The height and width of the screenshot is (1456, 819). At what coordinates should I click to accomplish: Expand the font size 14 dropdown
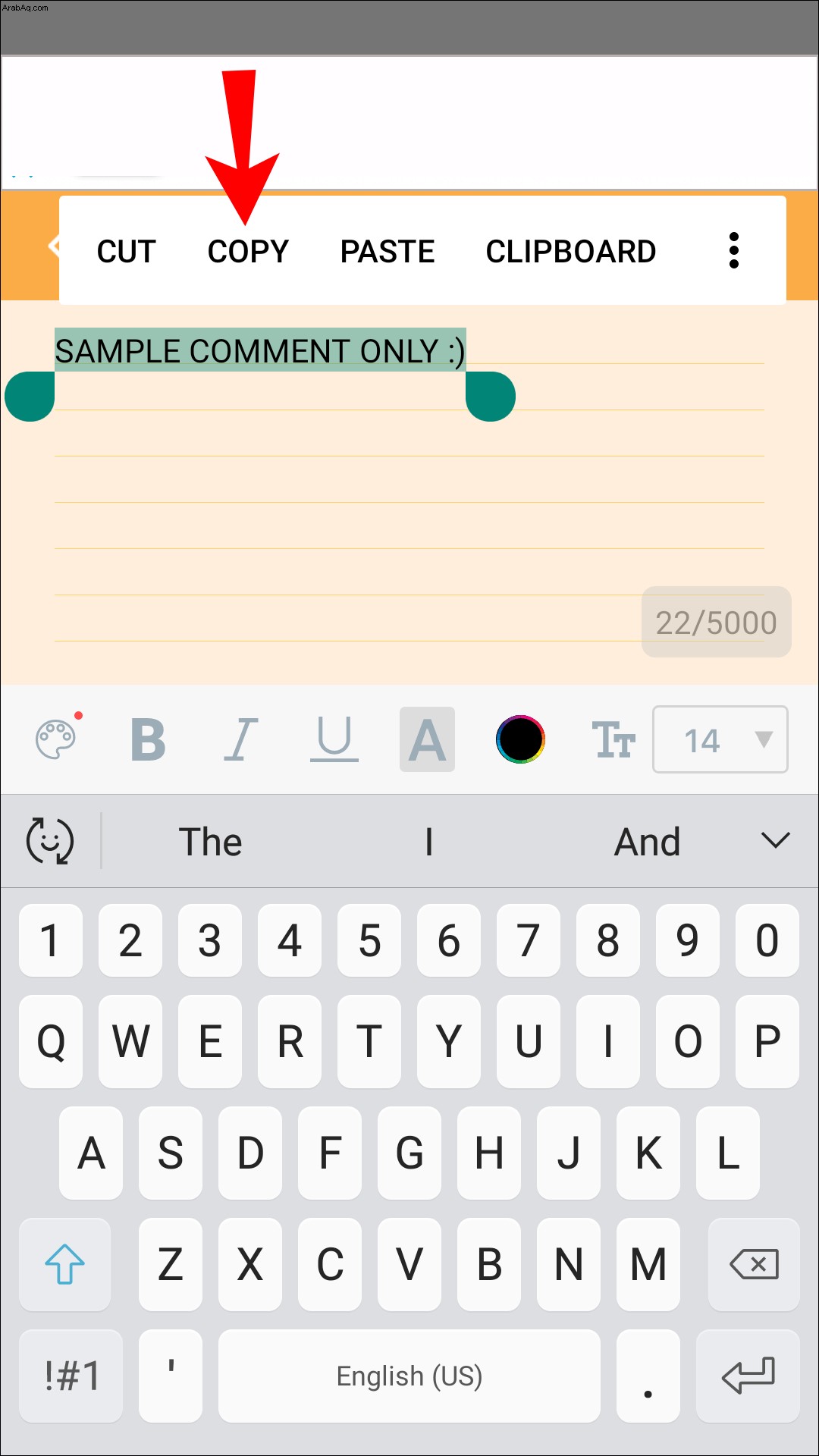[x=720, y=739]
